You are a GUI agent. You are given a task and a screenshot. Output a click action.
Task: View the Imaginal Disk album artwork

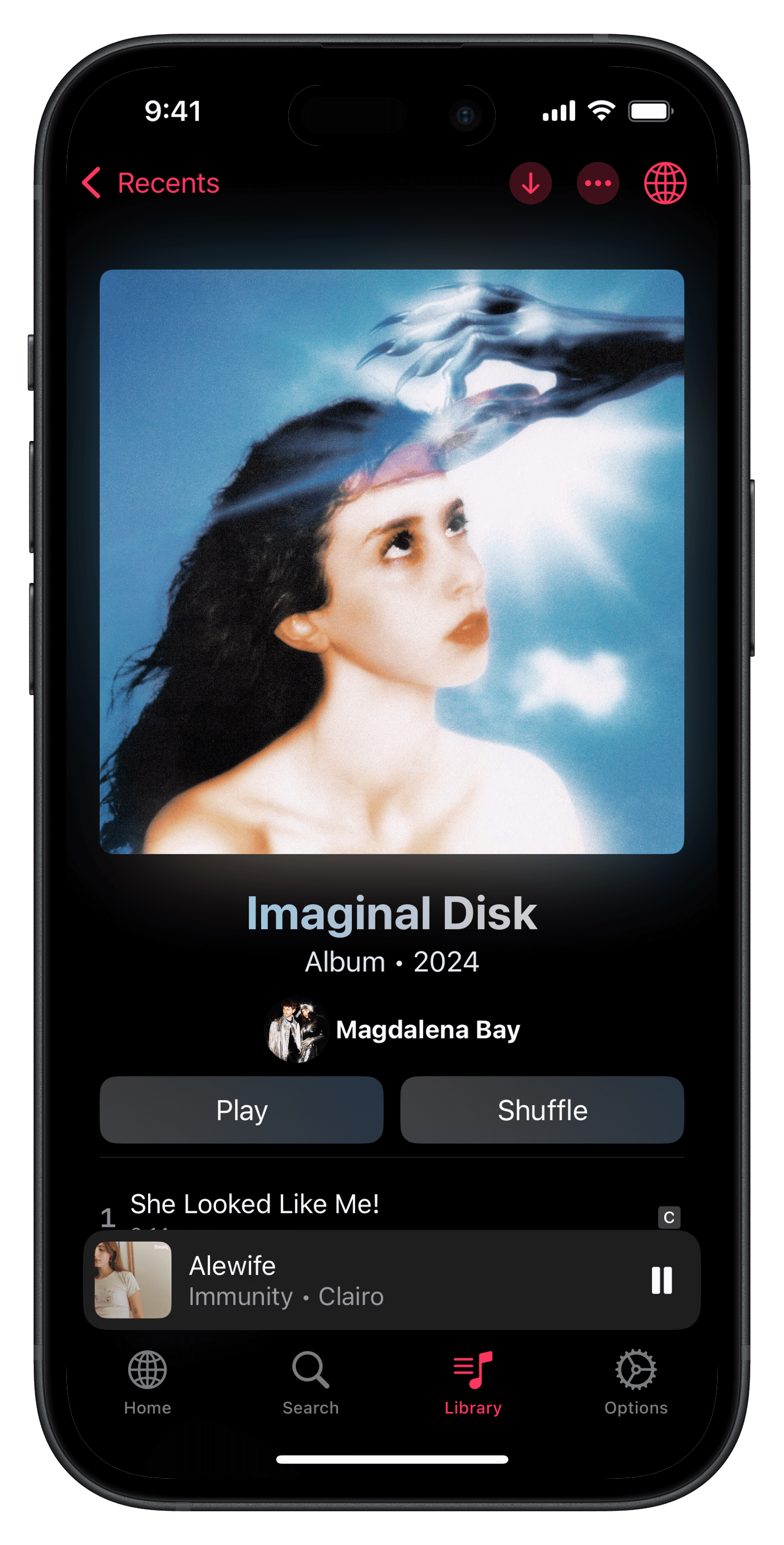click(x=392, y=561)
